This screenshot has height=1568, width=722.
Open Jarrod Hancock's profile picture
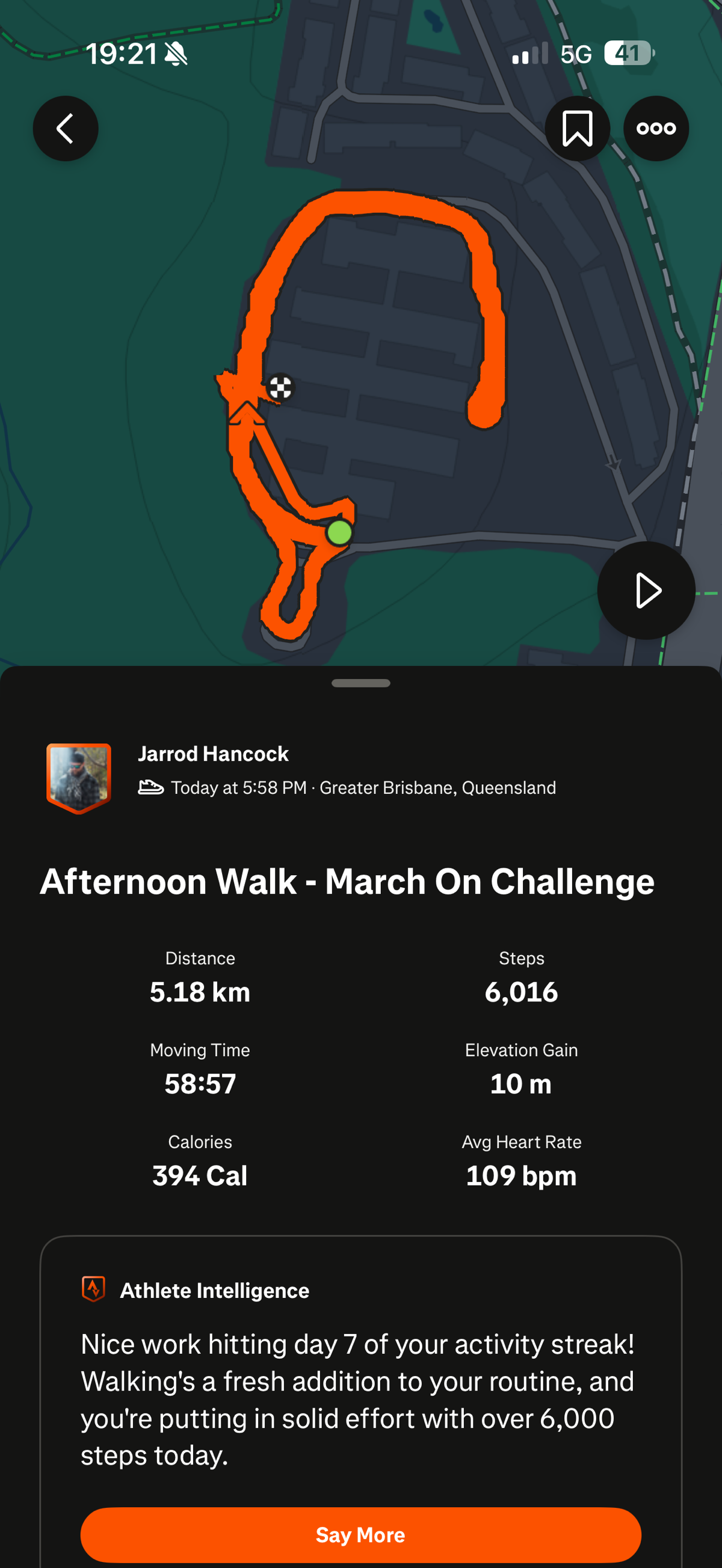[79, 777]
